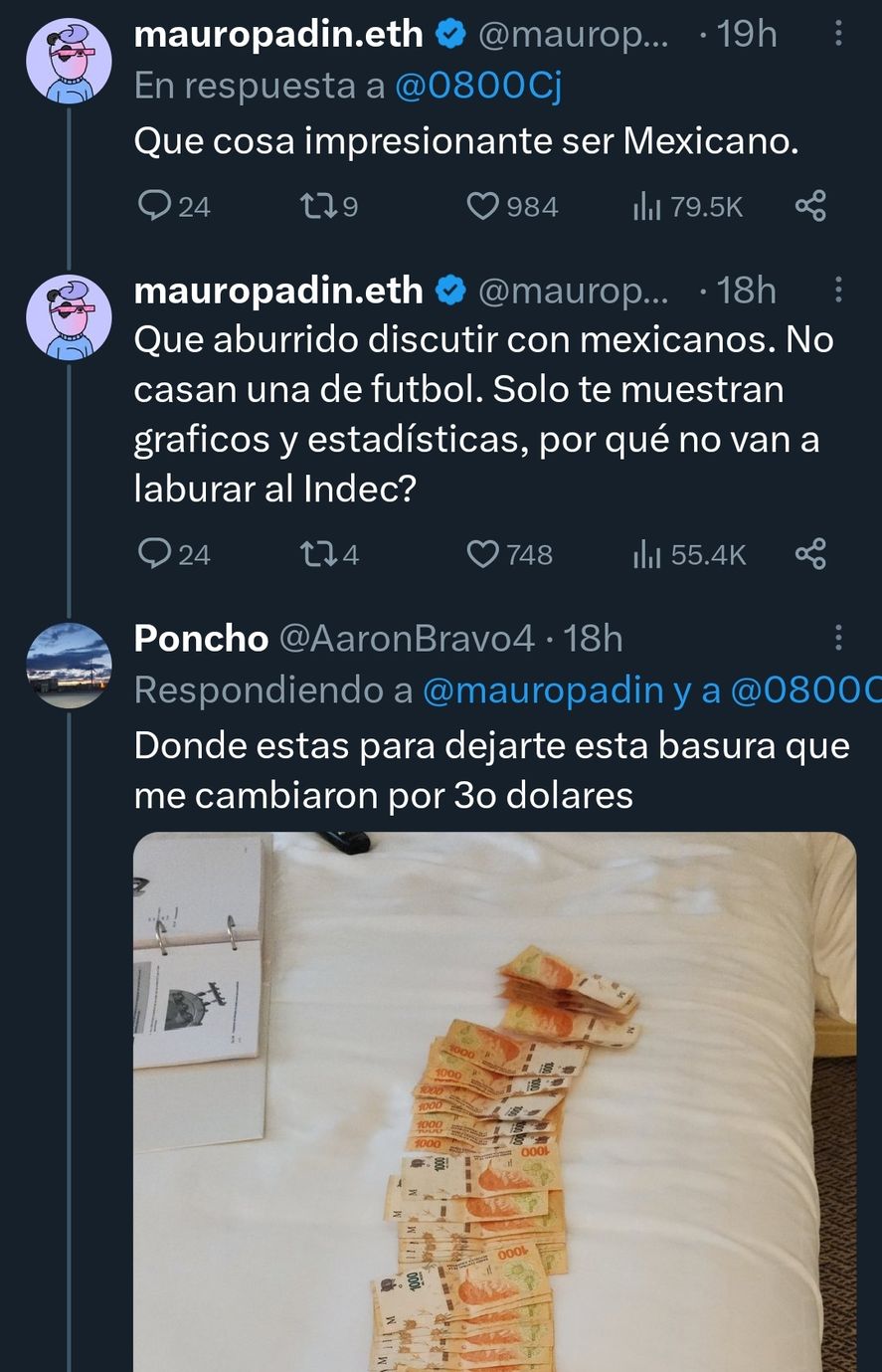The height and width of the screenshot is (1372, 882).
Task: Open the @mauropadin mention in Poncho's reply
Action: [x=543, y=690]
